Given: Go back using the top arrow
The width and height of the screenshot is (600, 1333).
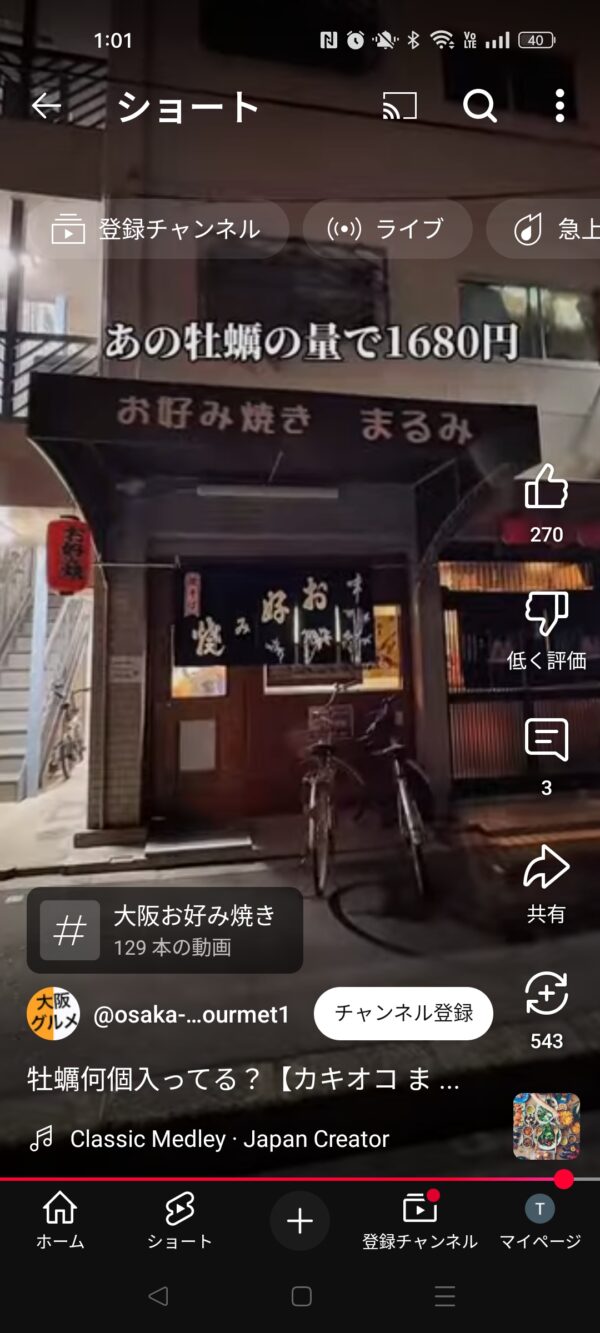Looking at the screenshot, I should point(46,106).
